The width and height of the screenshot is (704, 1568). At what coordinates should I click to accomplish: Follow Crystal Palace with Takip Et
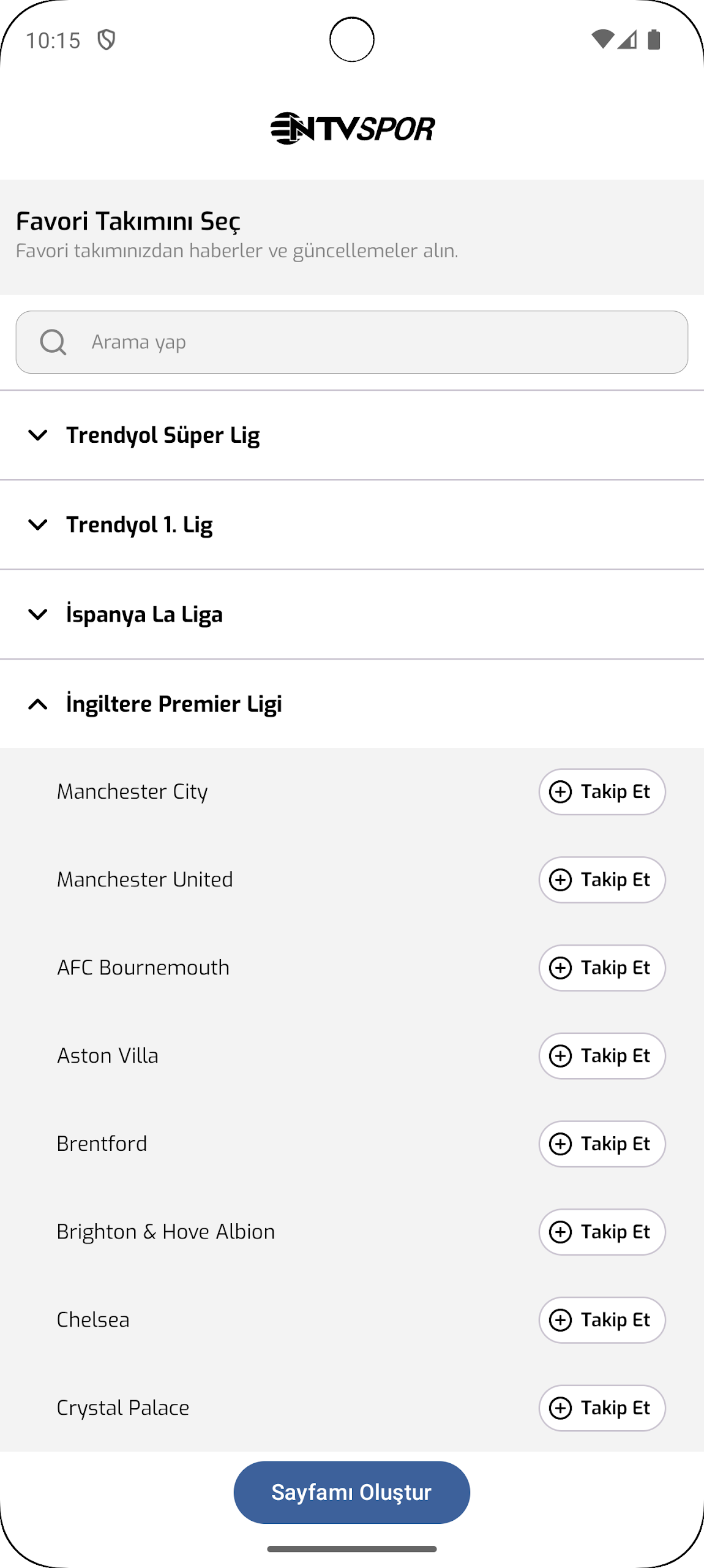tap(602, 1408)
